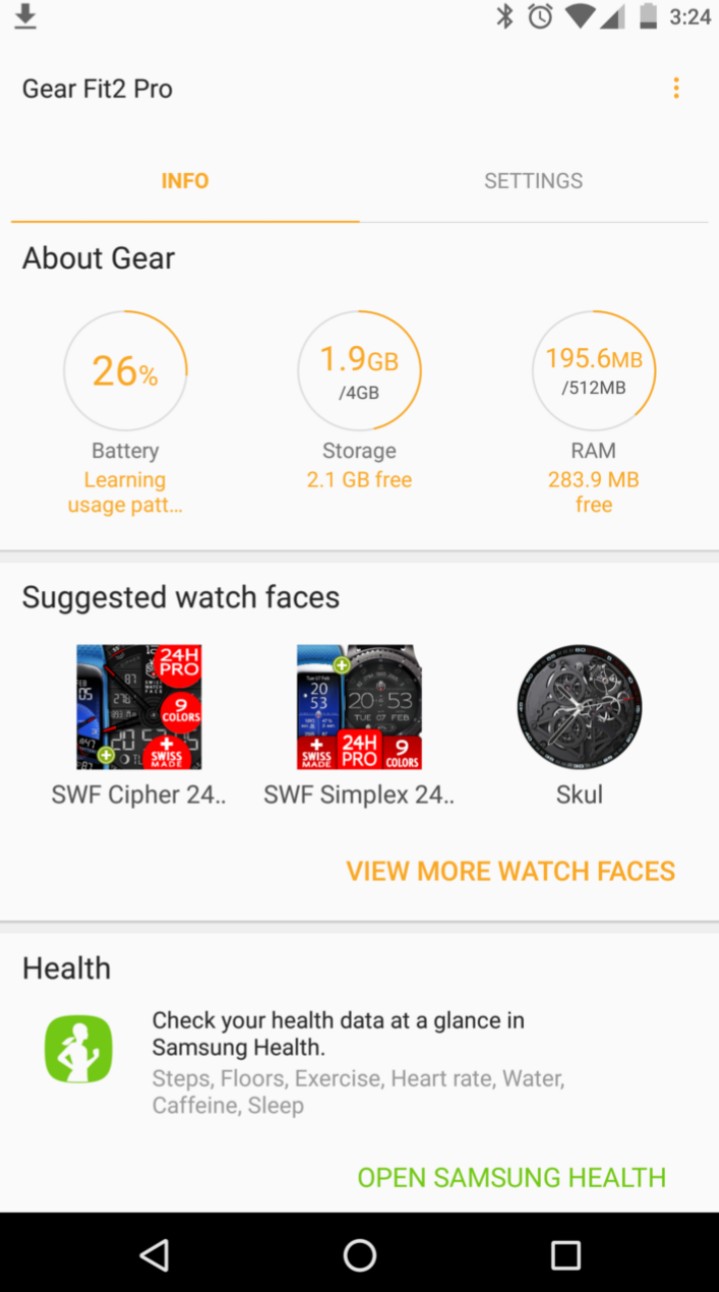View battery usage details

125,412
